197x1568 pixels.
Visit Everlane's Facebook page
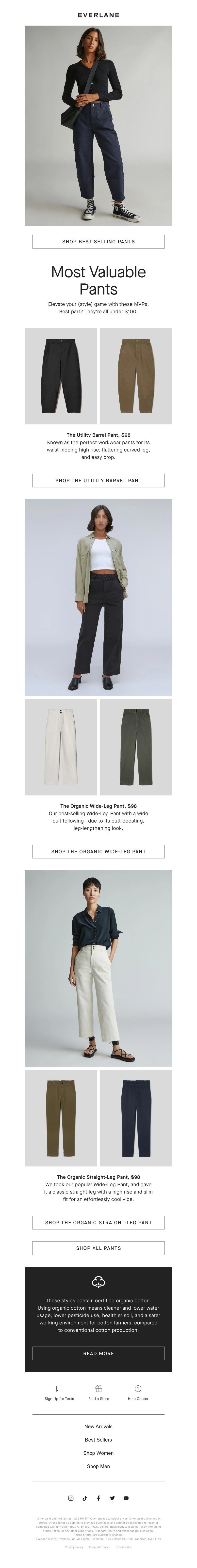pos(98,1498)
